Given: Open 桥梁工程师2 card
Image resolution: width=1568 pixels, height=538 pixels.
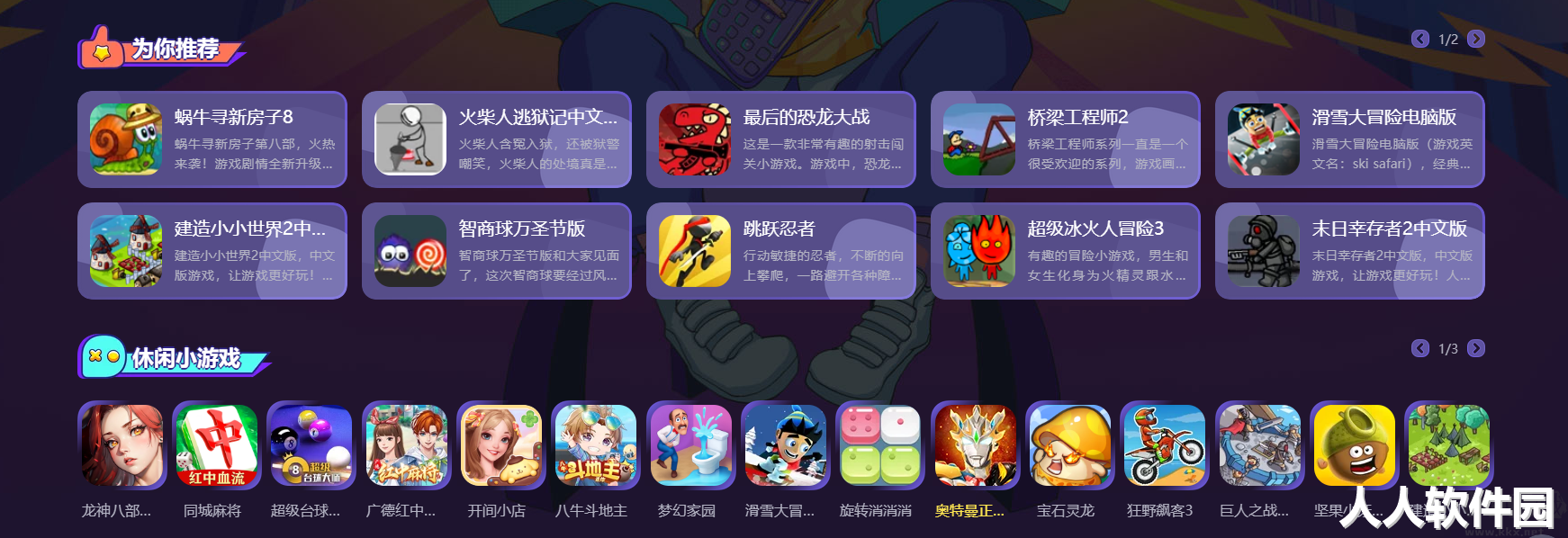Looking at the screenshot, I should [x=1065, y=139].
